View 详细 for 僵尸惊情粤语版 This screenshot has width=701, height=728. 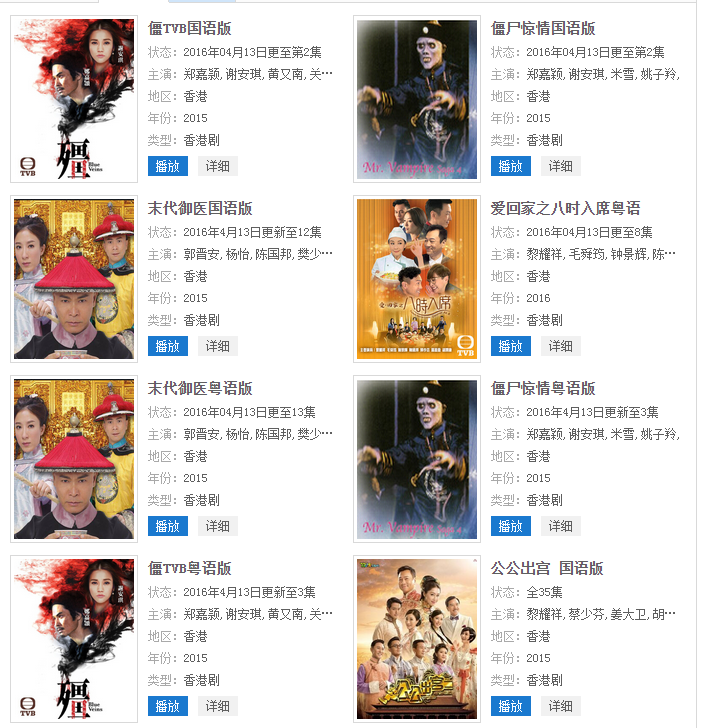tap(560, 526)
